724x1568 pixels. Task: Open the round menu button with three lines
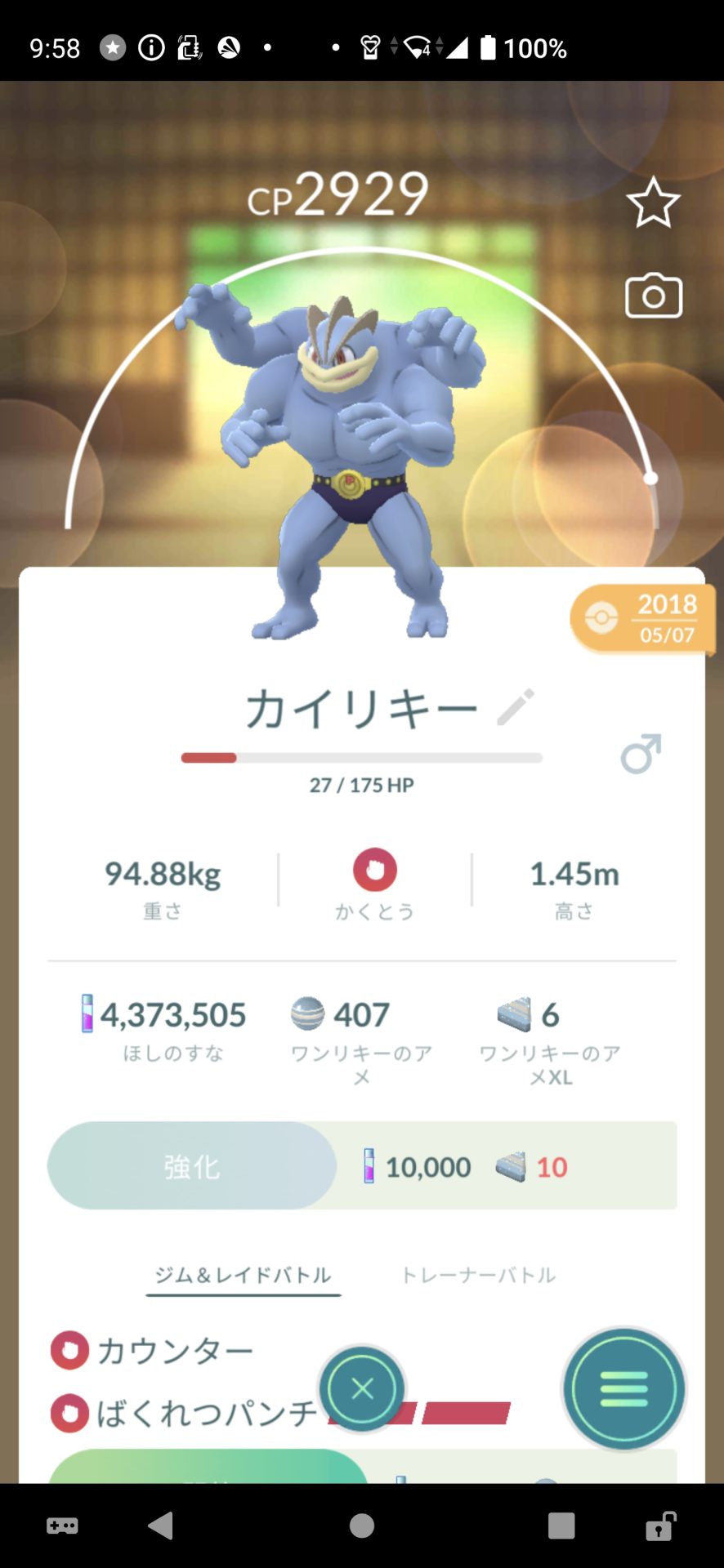click(x=623, y=1388)
